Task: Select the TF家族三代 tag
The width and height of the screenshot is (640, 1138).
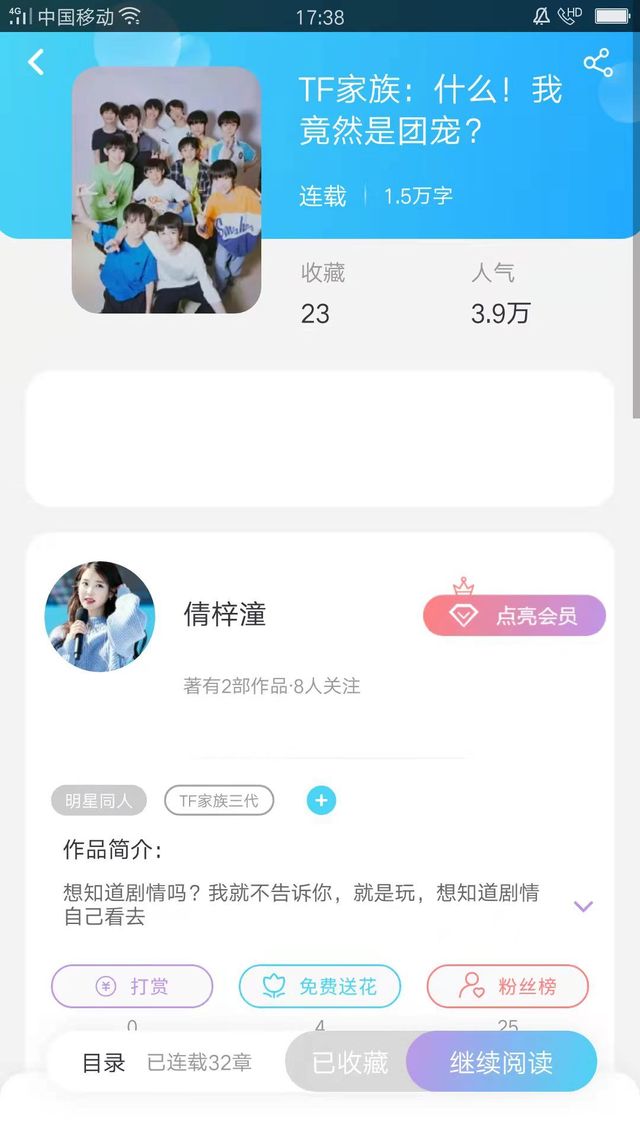Action: [218, 801]
